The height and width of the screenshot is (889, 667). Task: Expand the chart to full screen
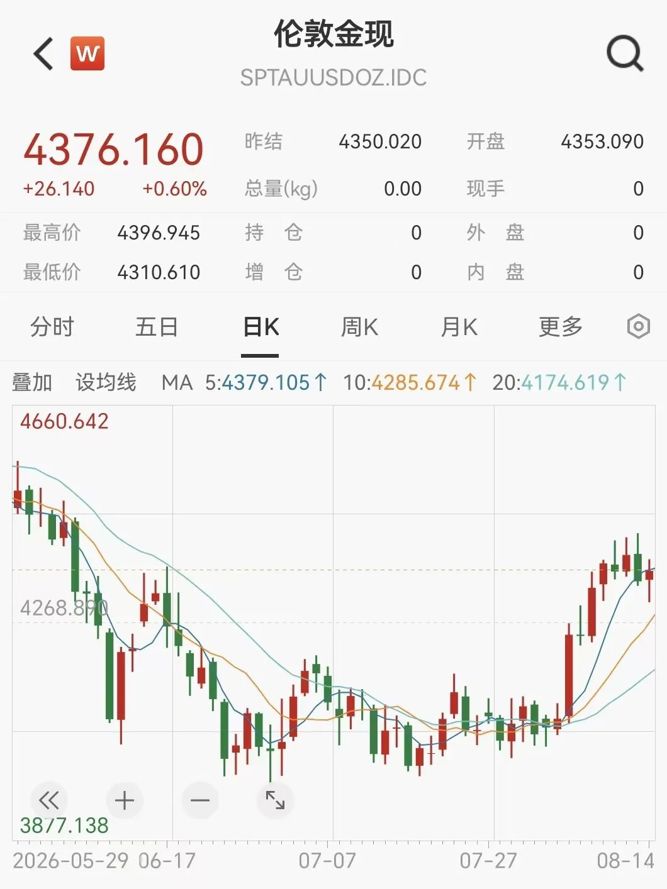click(275, 801)
